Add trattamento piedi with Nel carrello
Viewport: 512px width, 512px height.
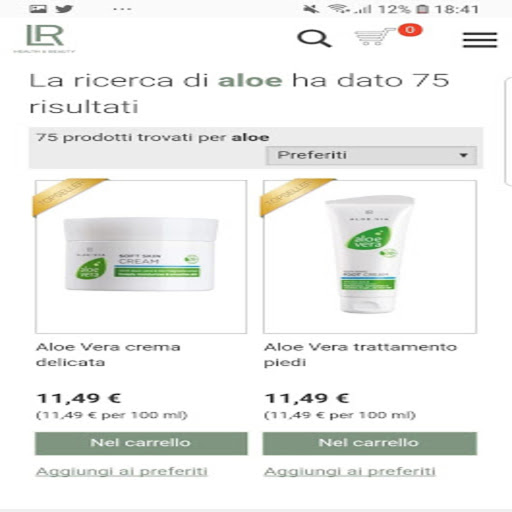[x=370, y=443]
